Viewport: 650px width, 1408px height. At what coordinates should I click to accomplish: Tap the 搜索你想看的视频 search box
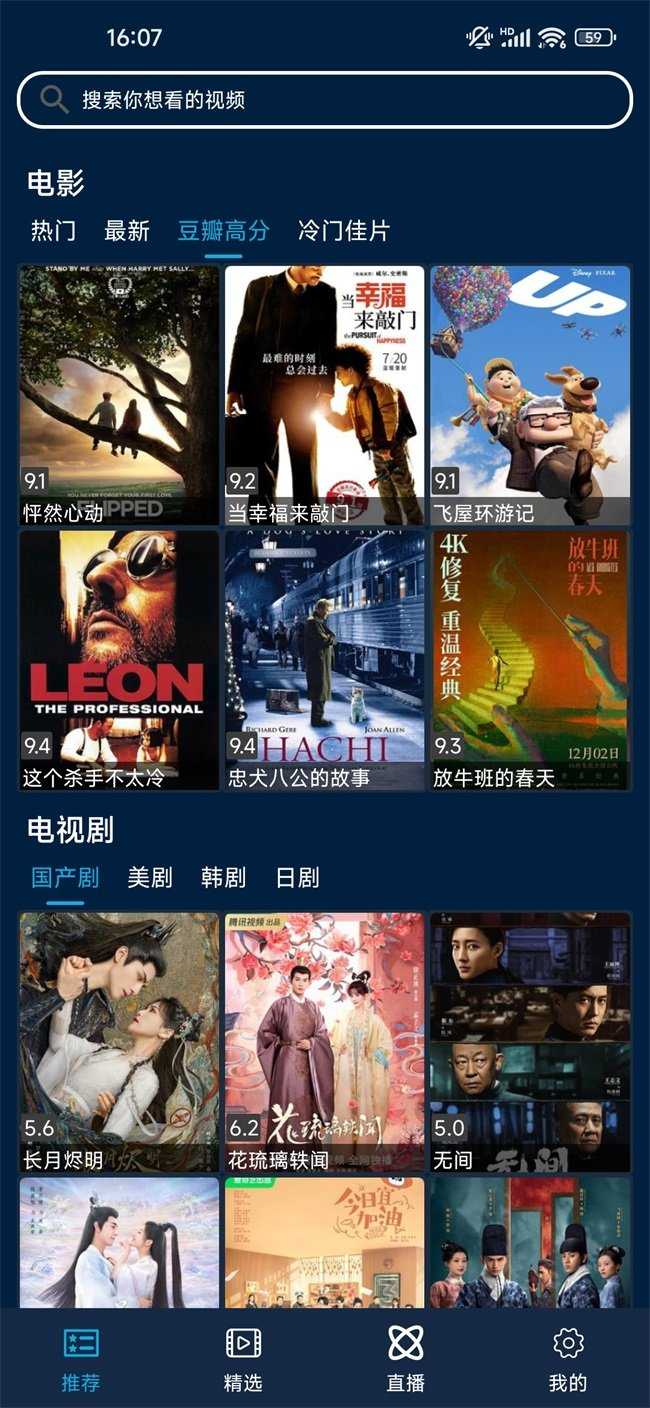[x=325, y=100]
